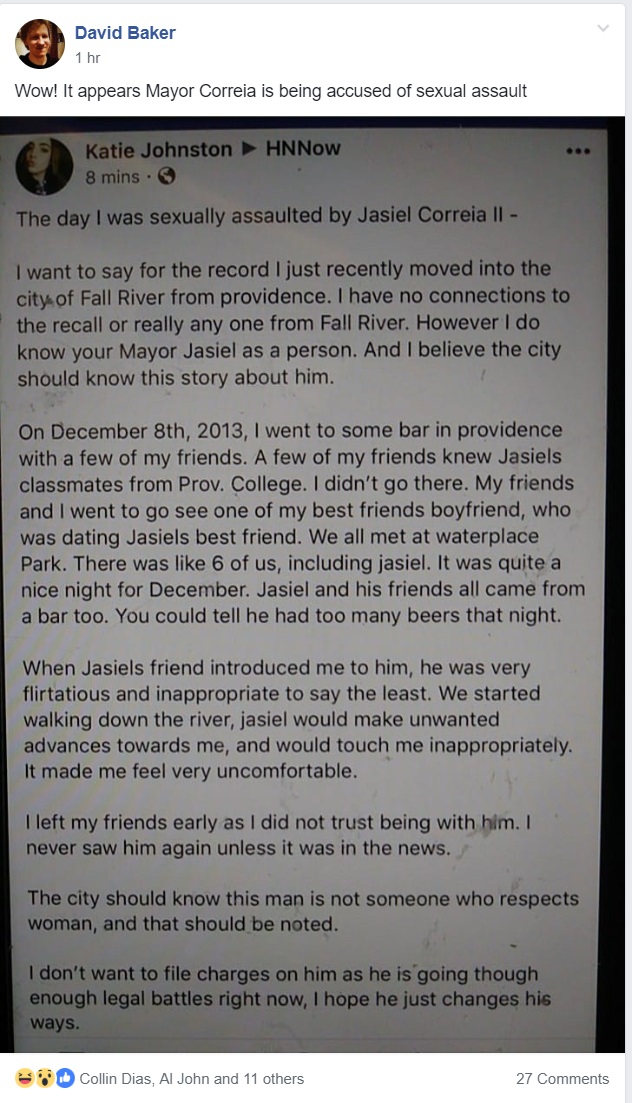Open David Baker's profile name link
The height and width of the screenshot is (1103, 632).
125,32
